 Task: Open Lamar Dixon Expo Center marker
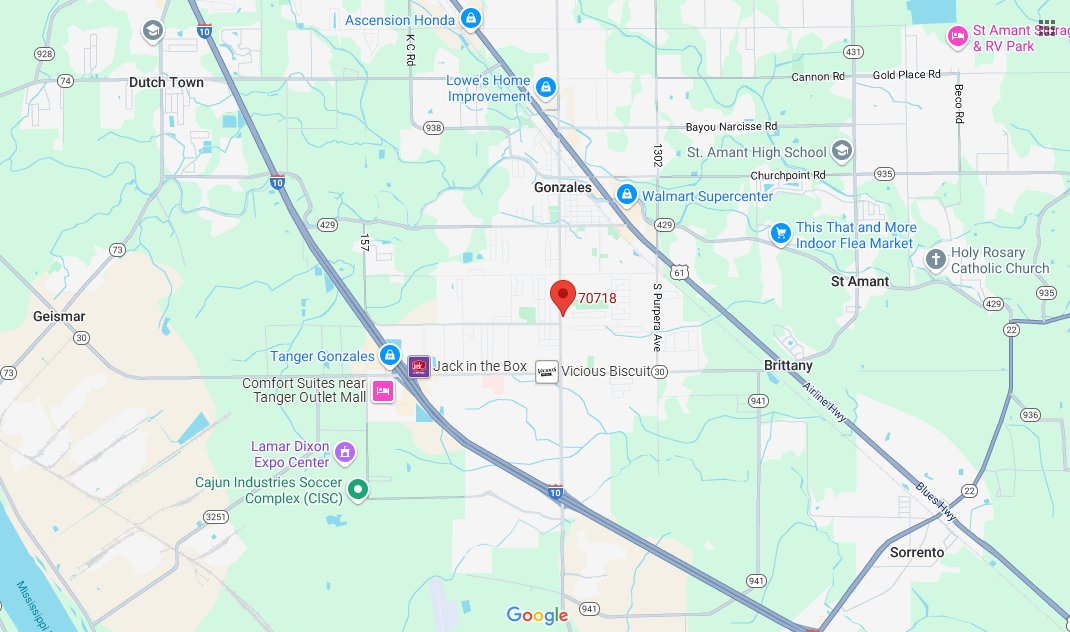(345, 453)
